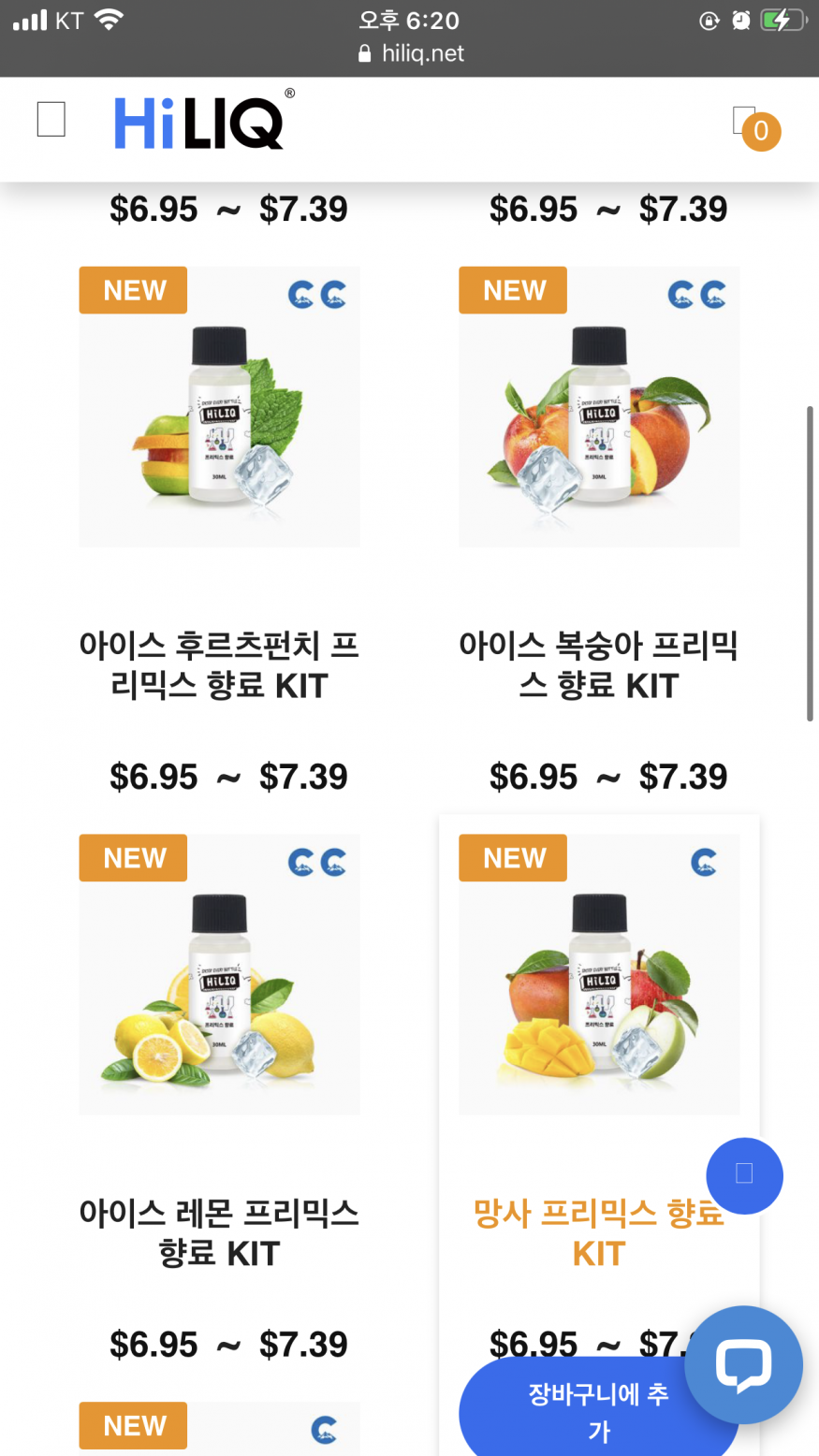Tap 아이스 레몬 프리믹스 향료 KIT title
Screen dimensions: 819x1456
pyautogui.click(x=219, y=1233)
